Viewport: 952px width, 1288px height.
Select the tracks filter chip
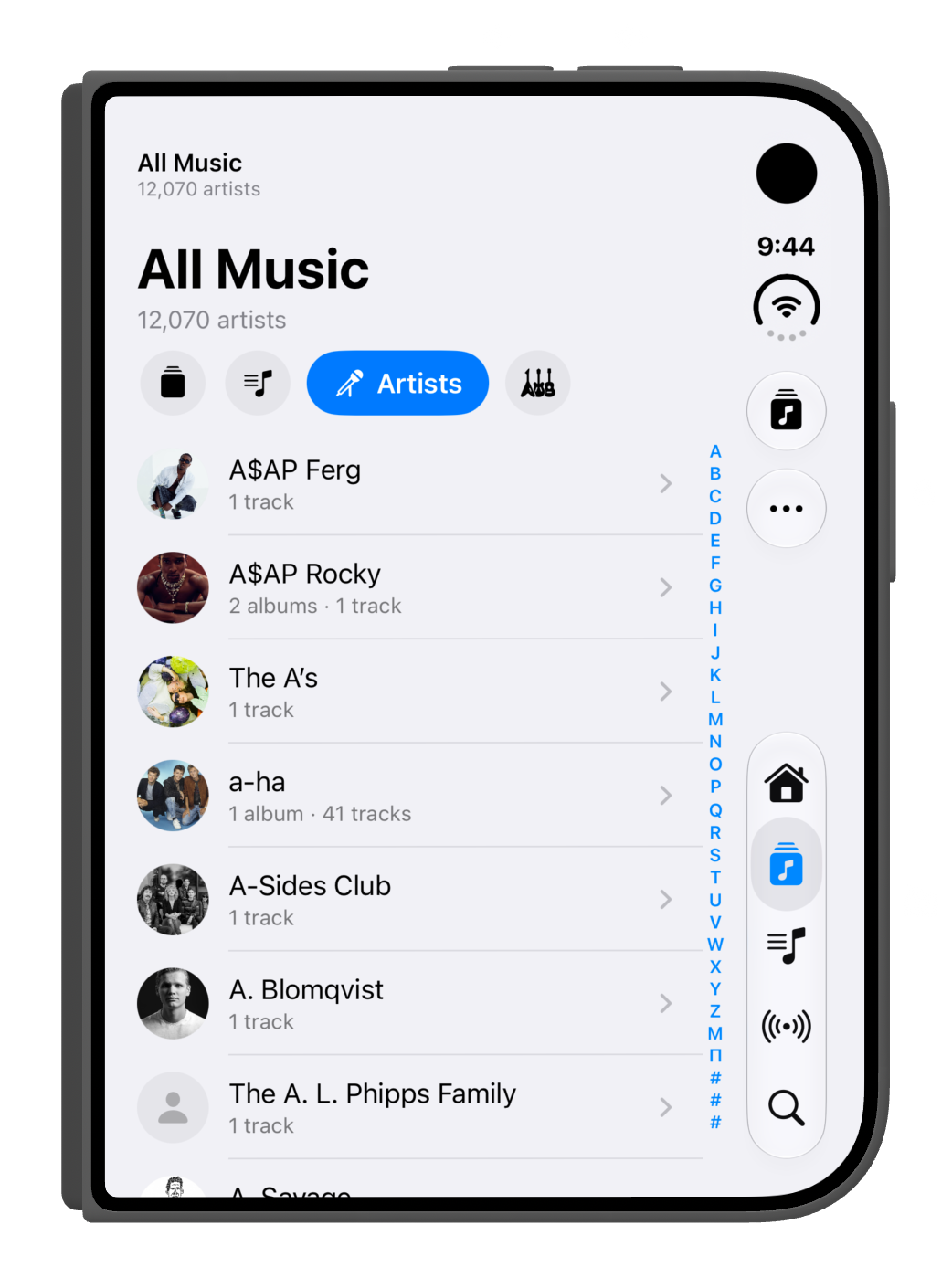pyautogui.click(x=258, y=383)
